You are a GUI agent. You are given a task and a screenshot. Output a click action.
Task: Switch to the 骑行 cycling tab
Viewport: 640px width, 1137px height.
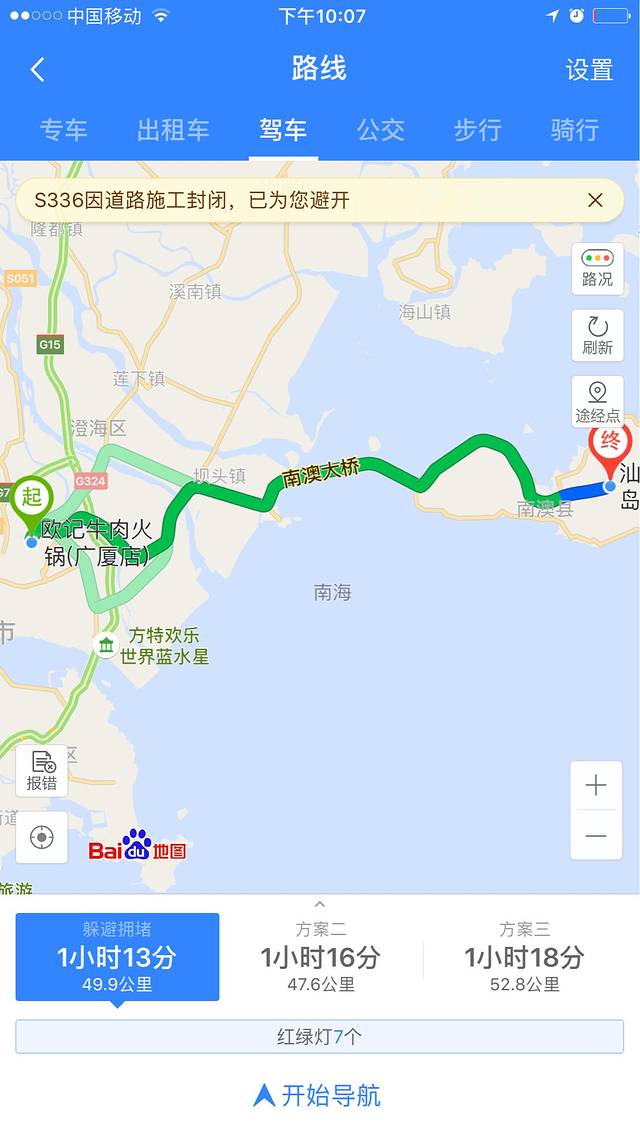[x=574, y=130]
